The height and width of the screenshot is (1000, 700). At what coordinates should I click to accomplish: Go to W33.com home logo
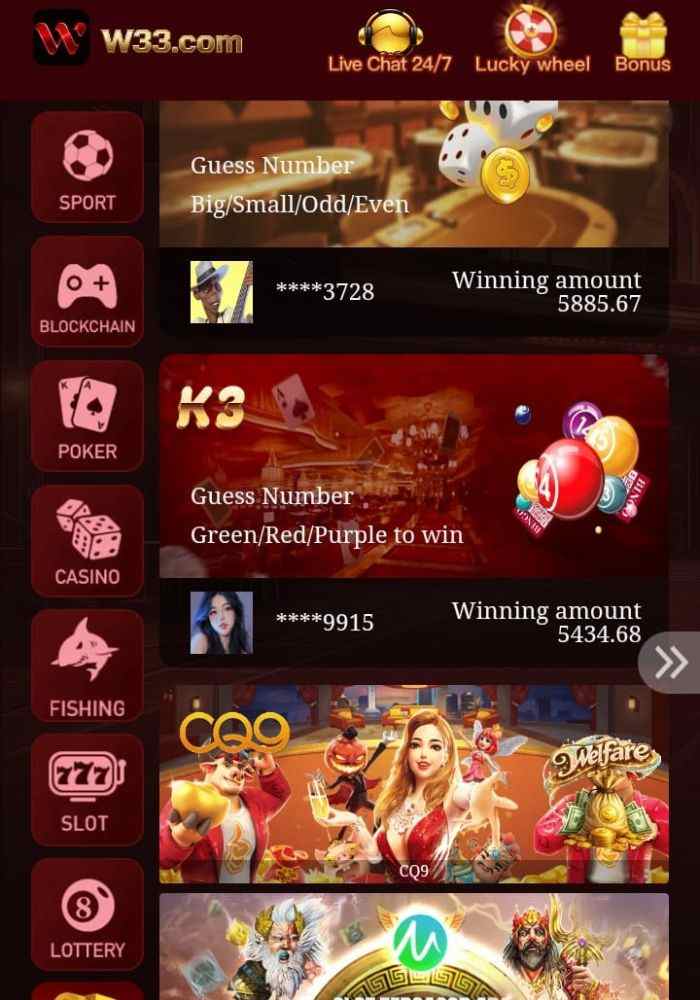(x=139, y=40)
